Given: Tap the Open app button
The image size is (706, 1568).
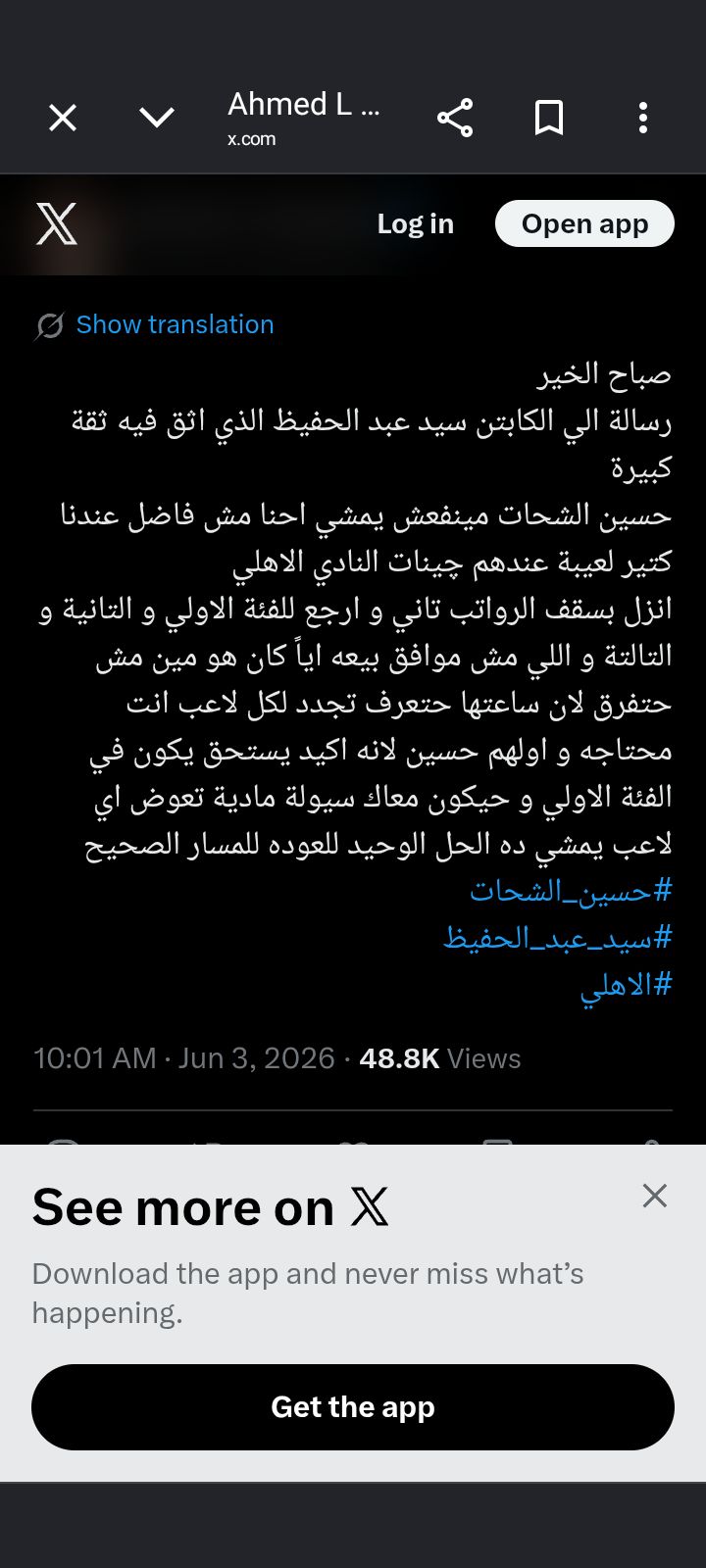Looking at the screenshot, I should pos(584,224).
